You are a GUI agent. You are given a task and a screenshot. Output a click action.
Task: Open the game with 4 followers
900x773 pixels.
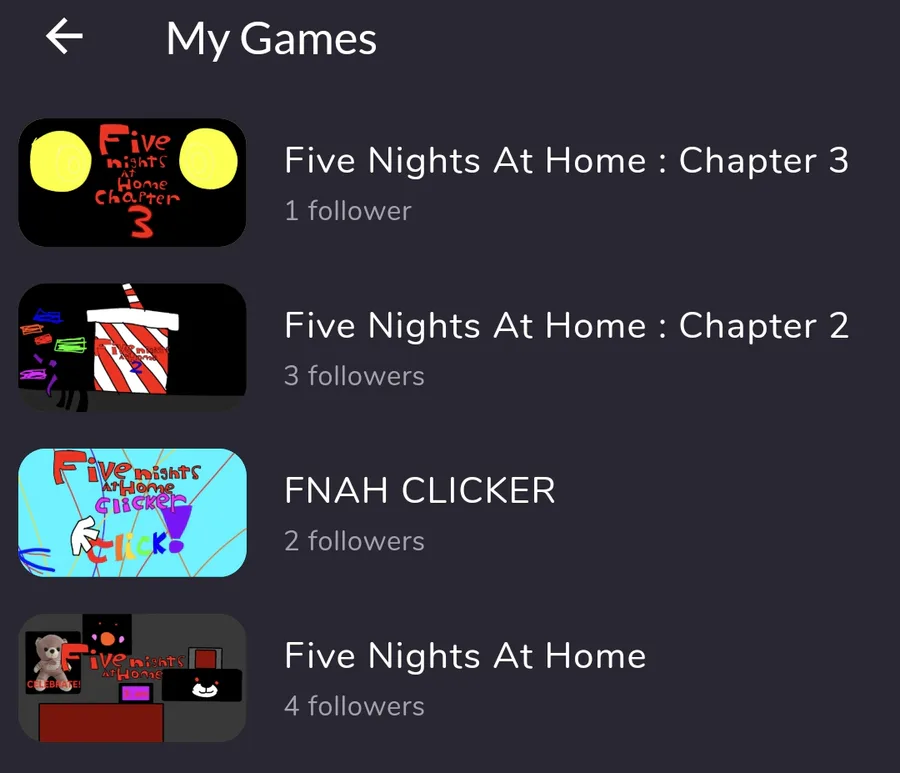465,657
